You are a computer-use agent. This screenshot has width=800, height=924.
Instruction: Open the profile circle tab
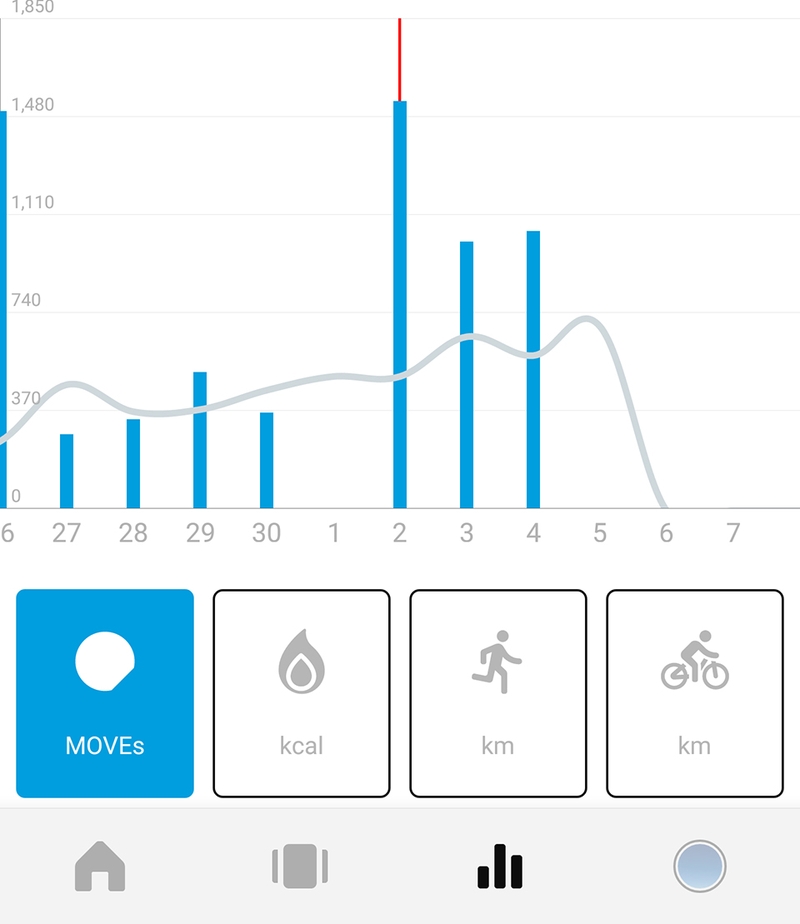click(x=700, y=866)
